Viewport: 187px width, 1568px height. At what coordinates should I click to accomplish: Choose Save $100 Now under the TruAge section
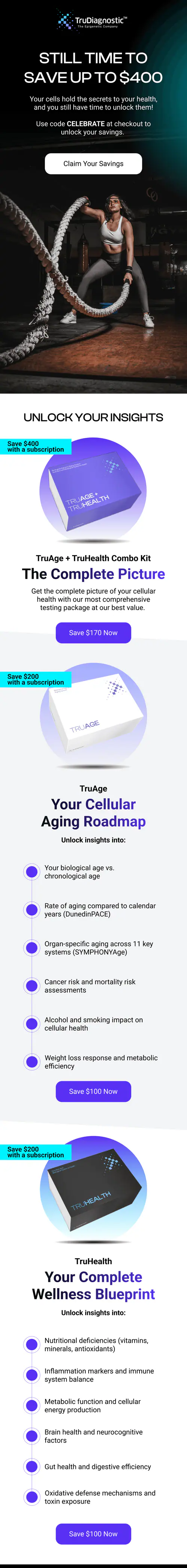[x=93, y=1091]
